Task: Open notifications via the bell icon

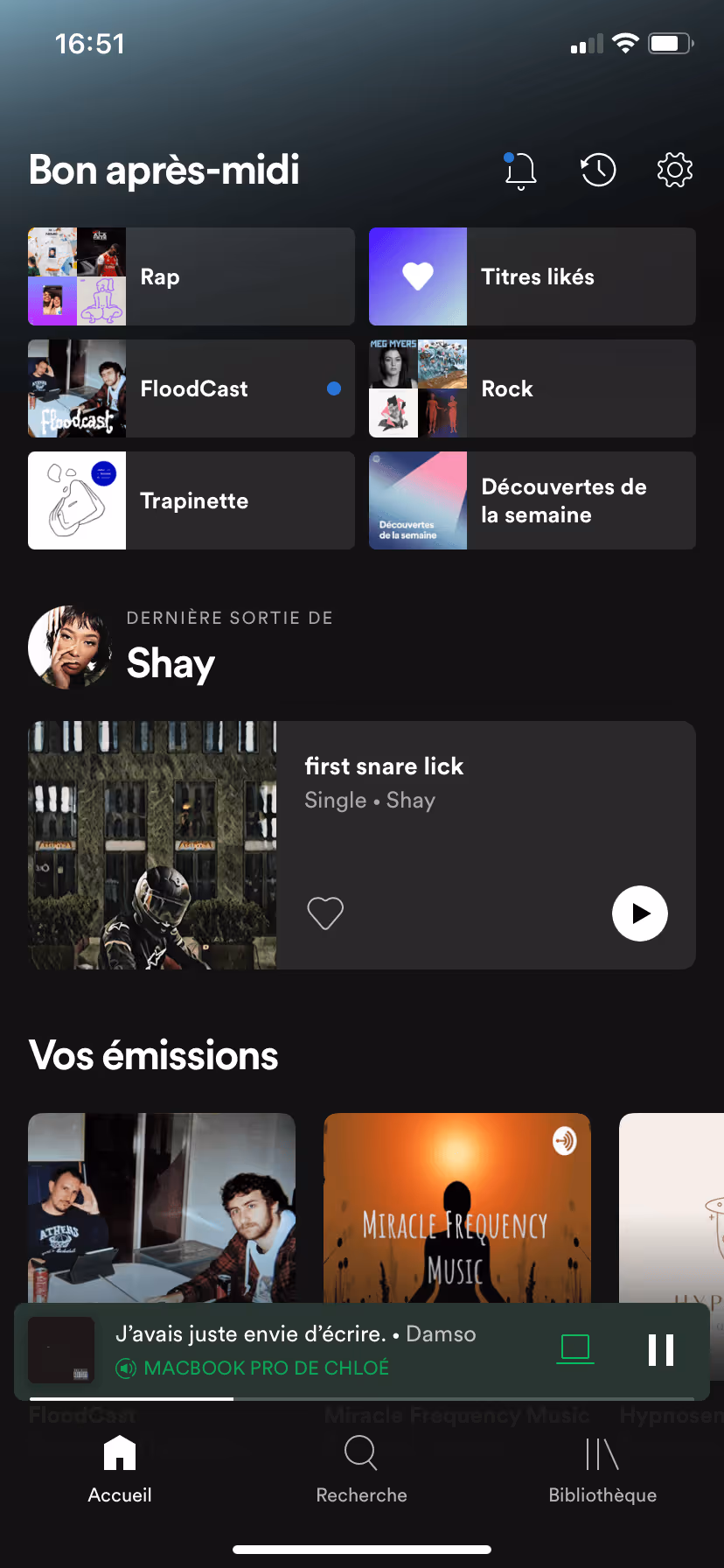Action: pos(519,171)
